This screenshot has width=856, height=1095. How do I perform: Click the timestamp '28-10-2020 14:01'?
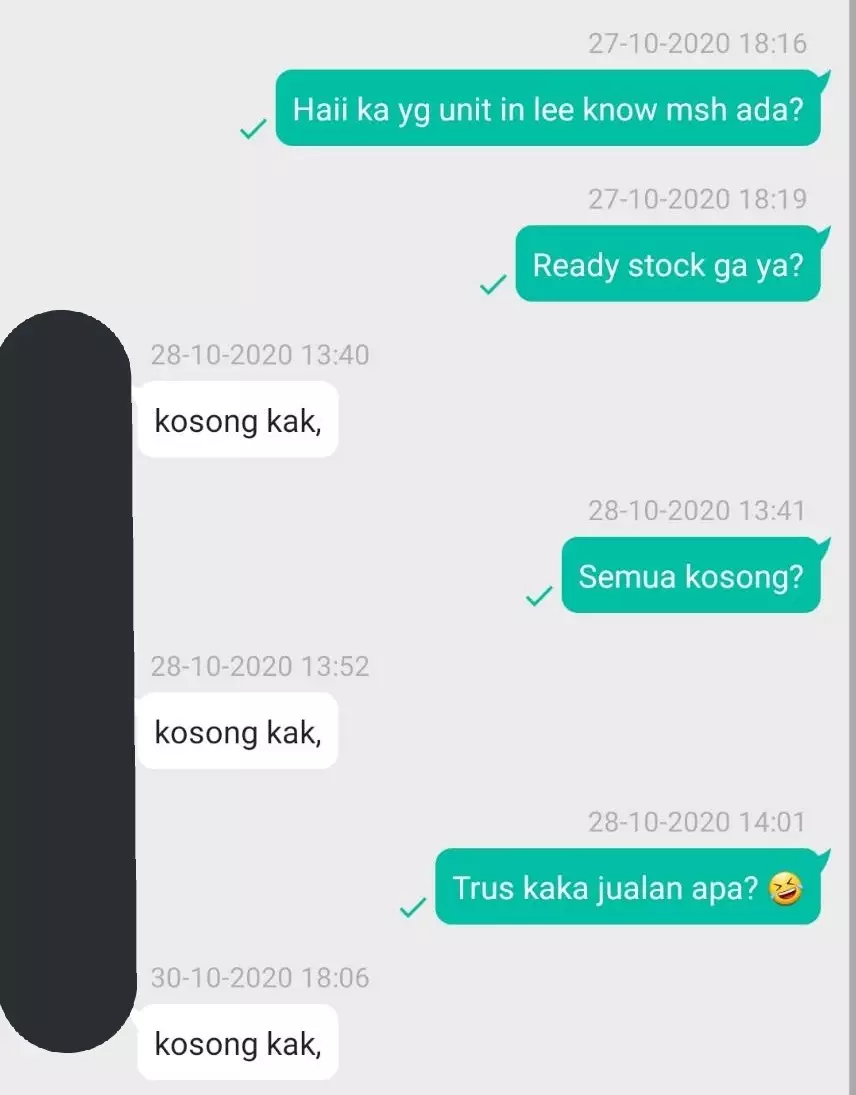[x=699, y=821]
